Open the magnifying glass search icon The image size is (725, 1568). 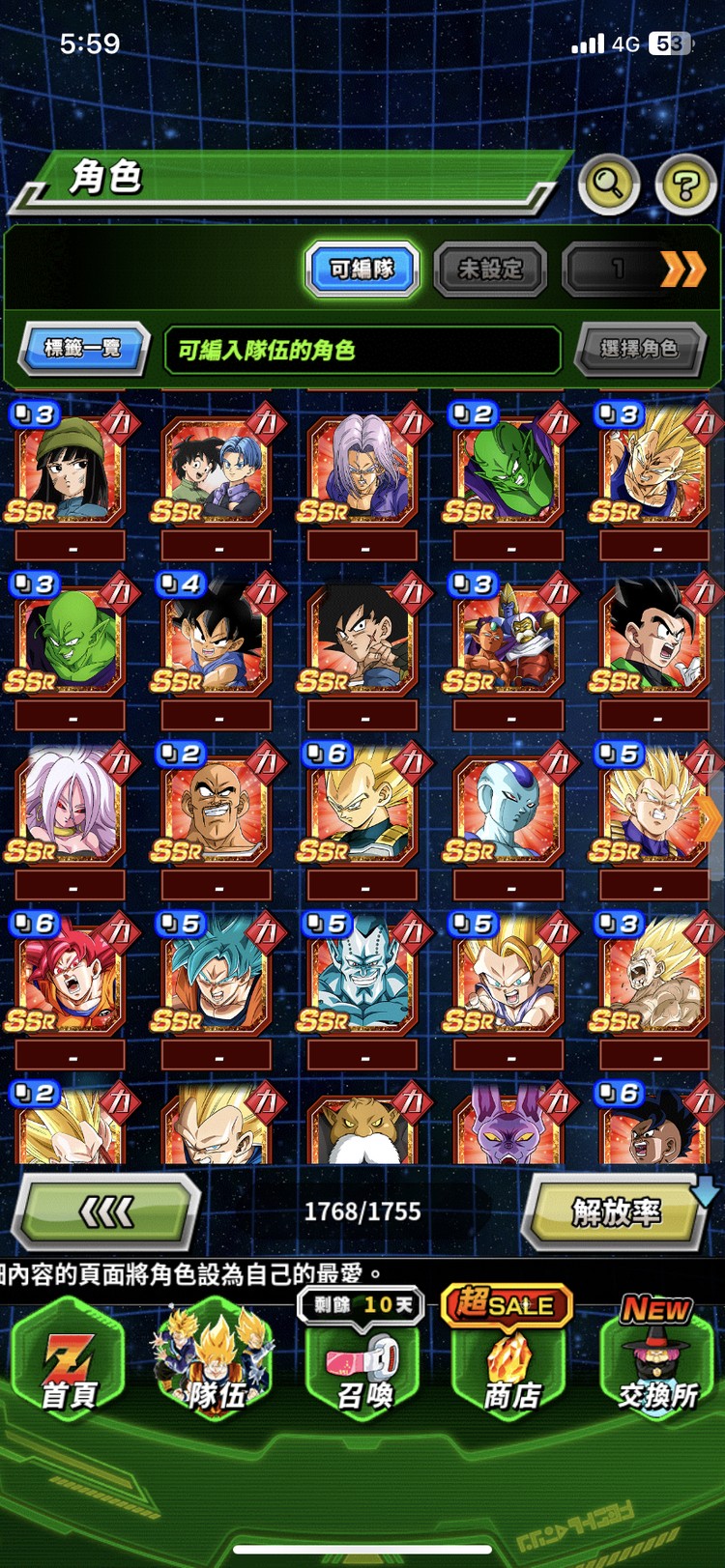click(608, 183)
